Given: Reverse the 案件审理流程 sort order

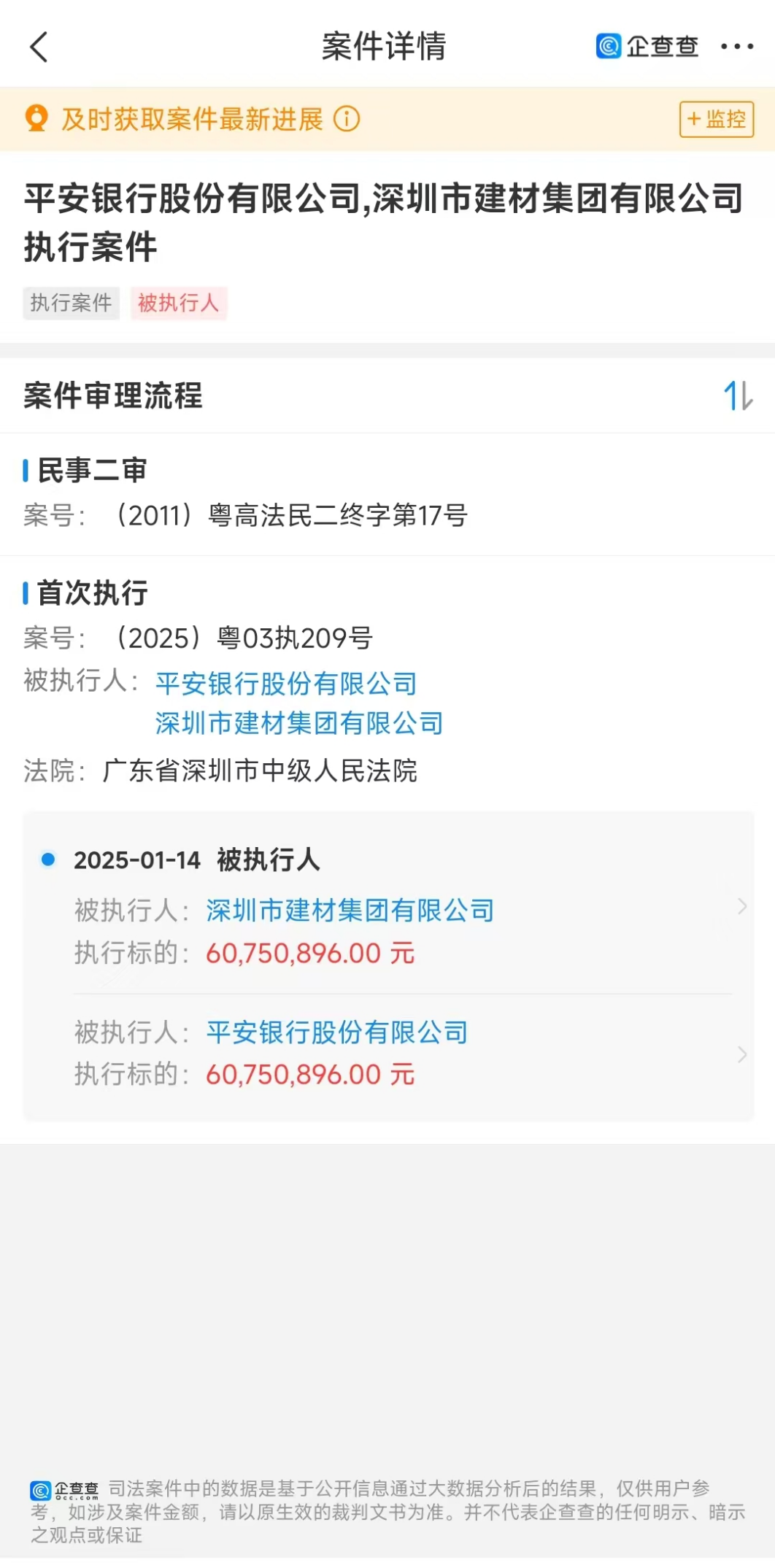Looking at the screenshot, I should click(x=738, y=396).
